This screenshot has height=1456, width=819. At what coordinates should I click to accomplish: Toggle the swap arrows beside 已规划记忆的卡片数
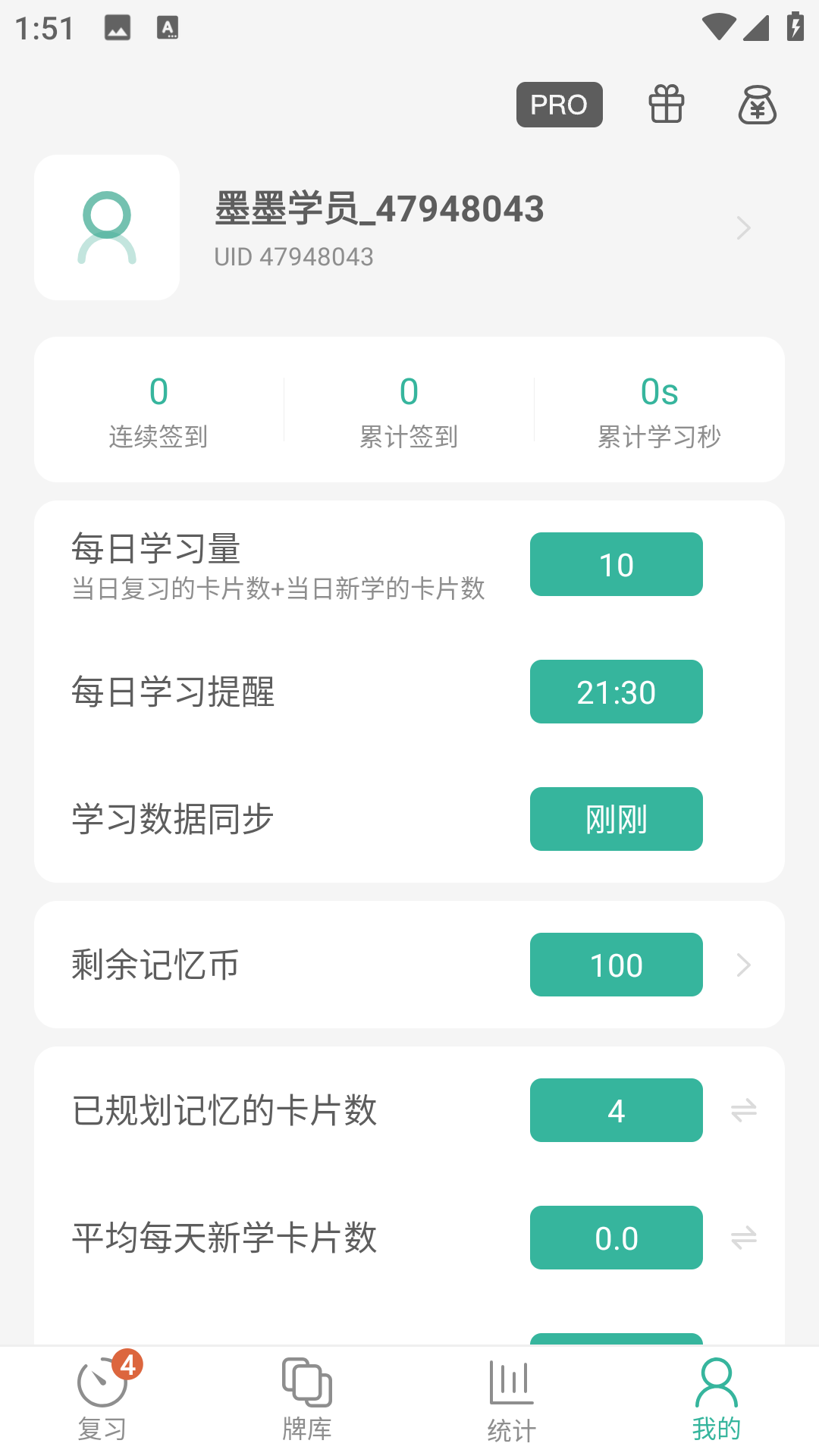(x=742, y=1110)
